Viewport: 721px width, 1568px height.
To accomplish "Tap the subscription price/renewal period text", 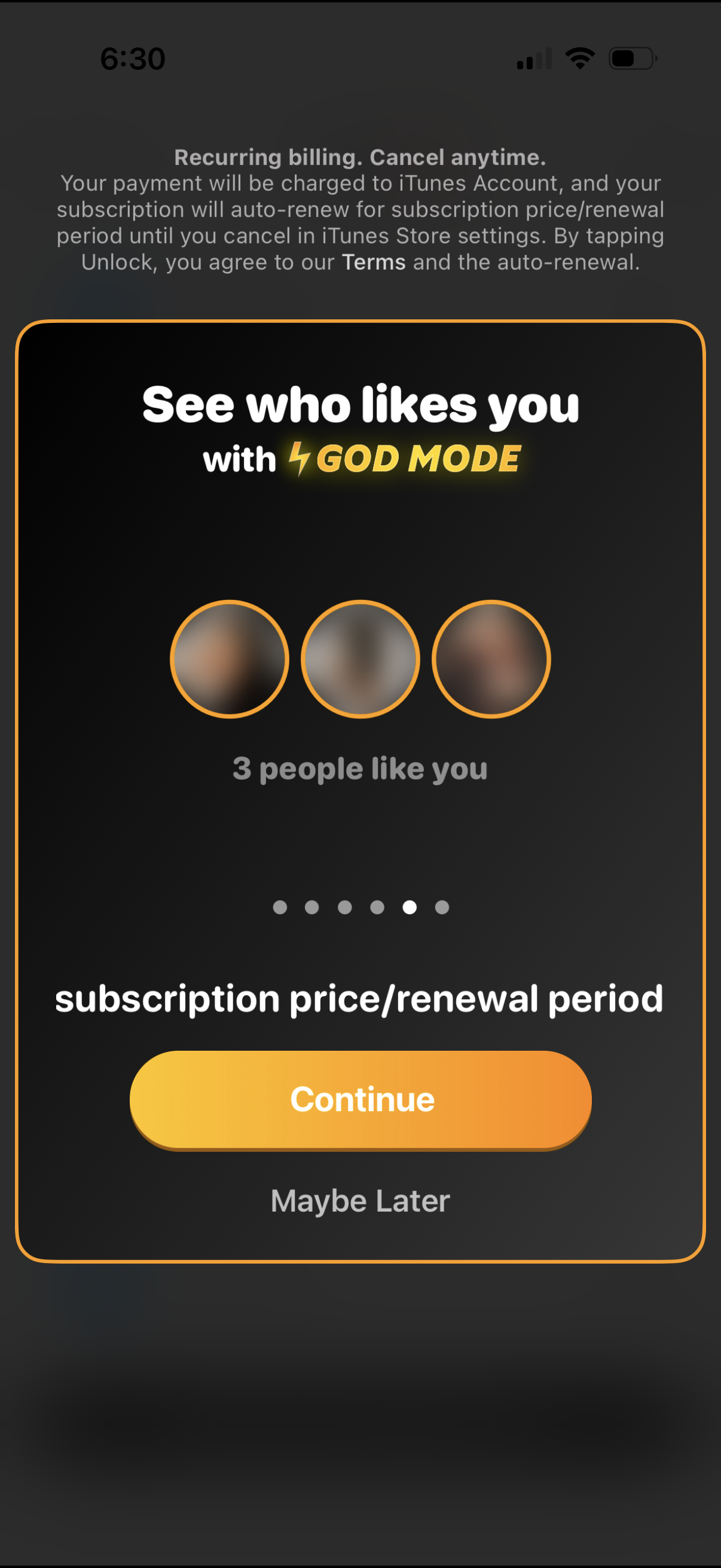I will [x=360, y=997].
